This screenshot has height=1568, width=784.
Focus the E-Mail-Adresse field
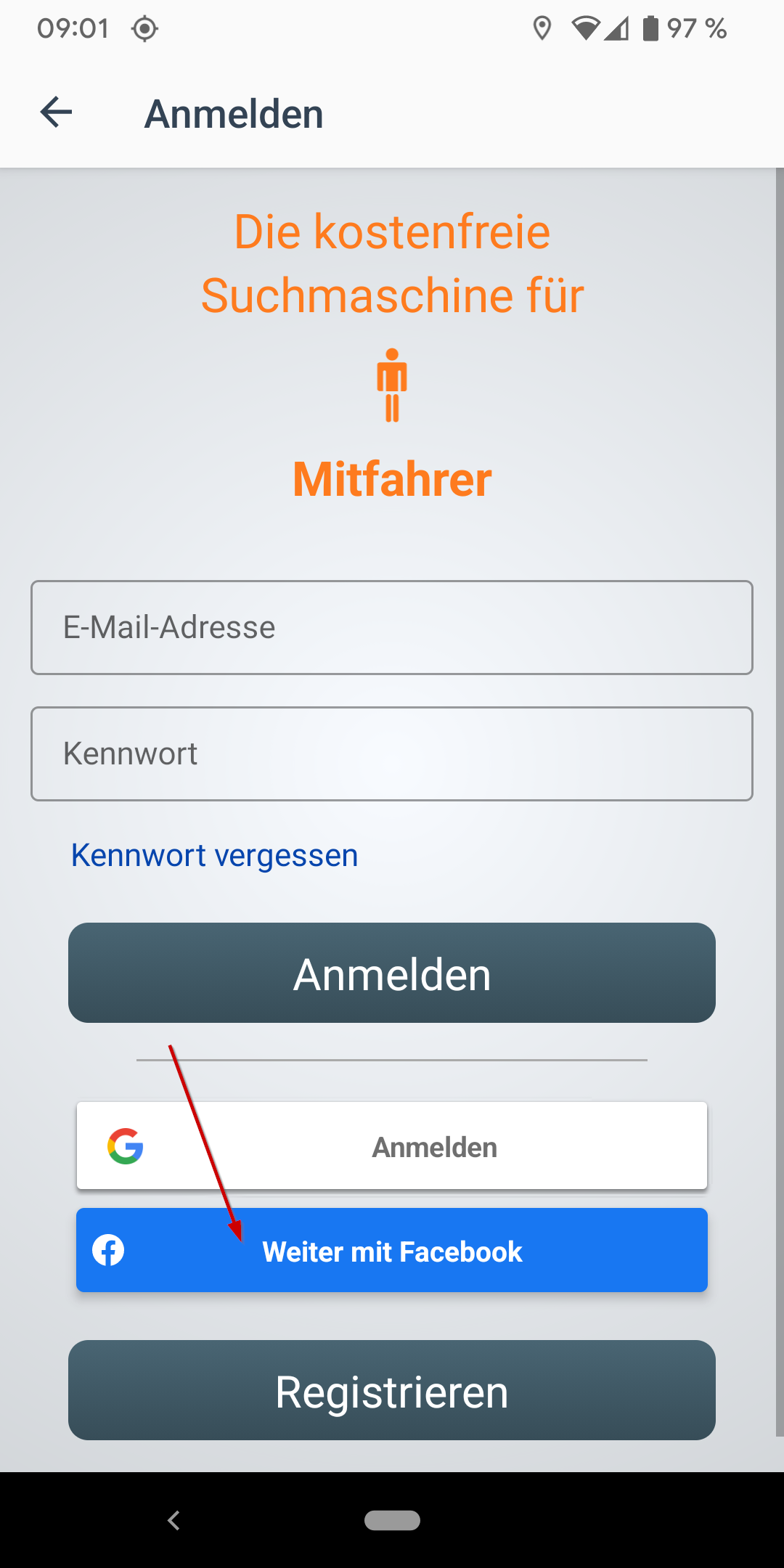392,627
